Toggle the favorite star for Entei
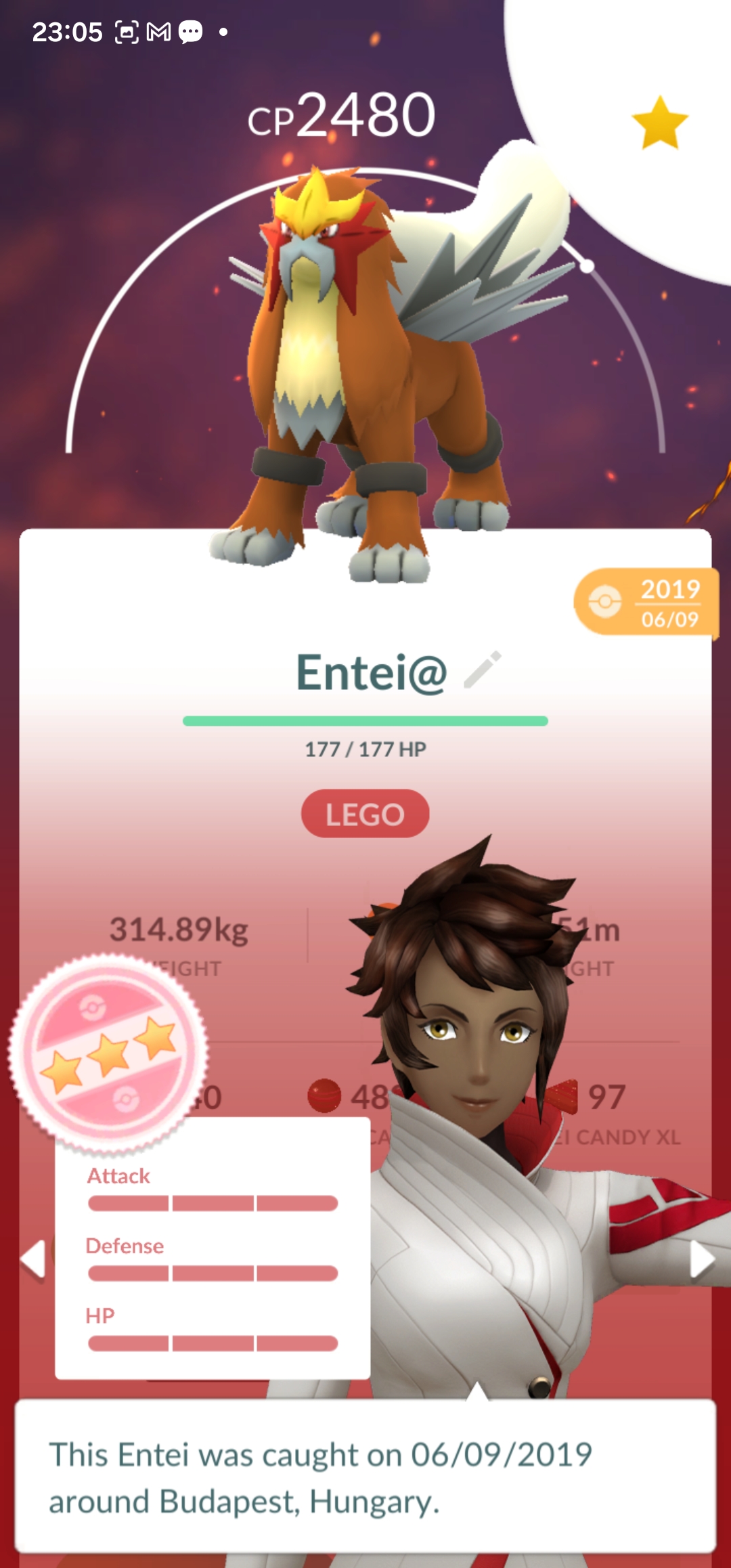This screenshot has width=731, height=1568. 660,123
